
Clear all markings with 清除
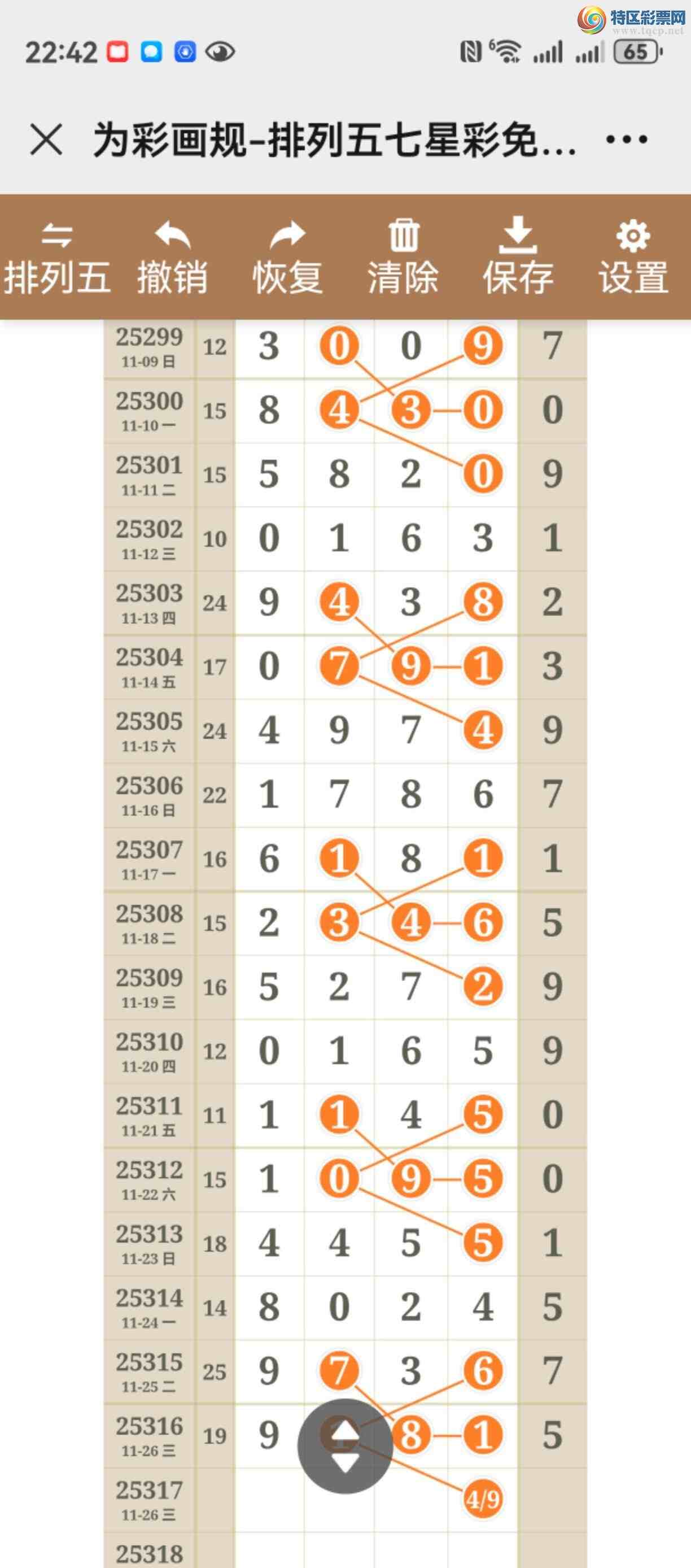pos(403,258)
